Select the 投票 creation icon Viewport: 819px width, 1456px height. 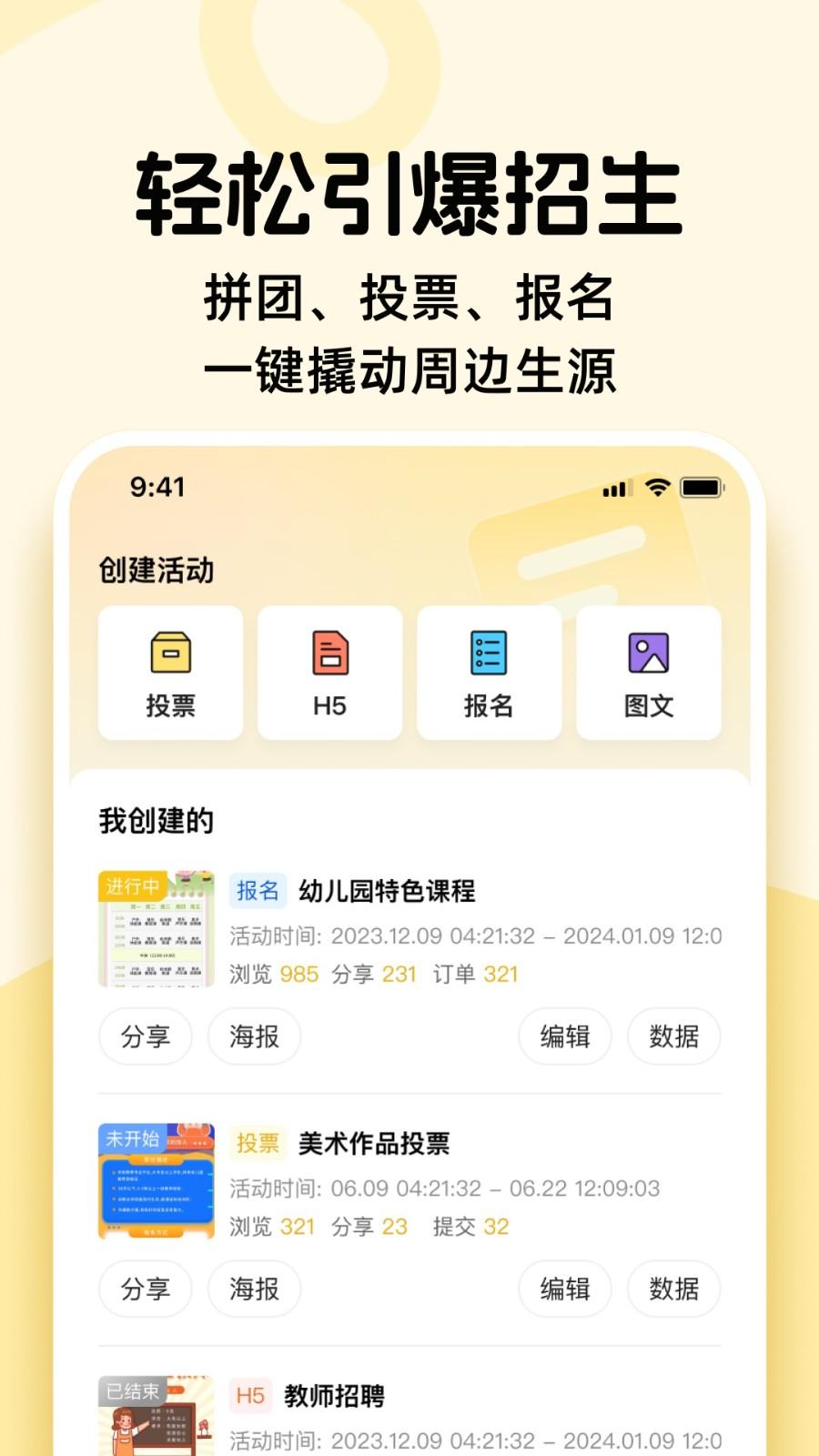(x=169, y=673)
